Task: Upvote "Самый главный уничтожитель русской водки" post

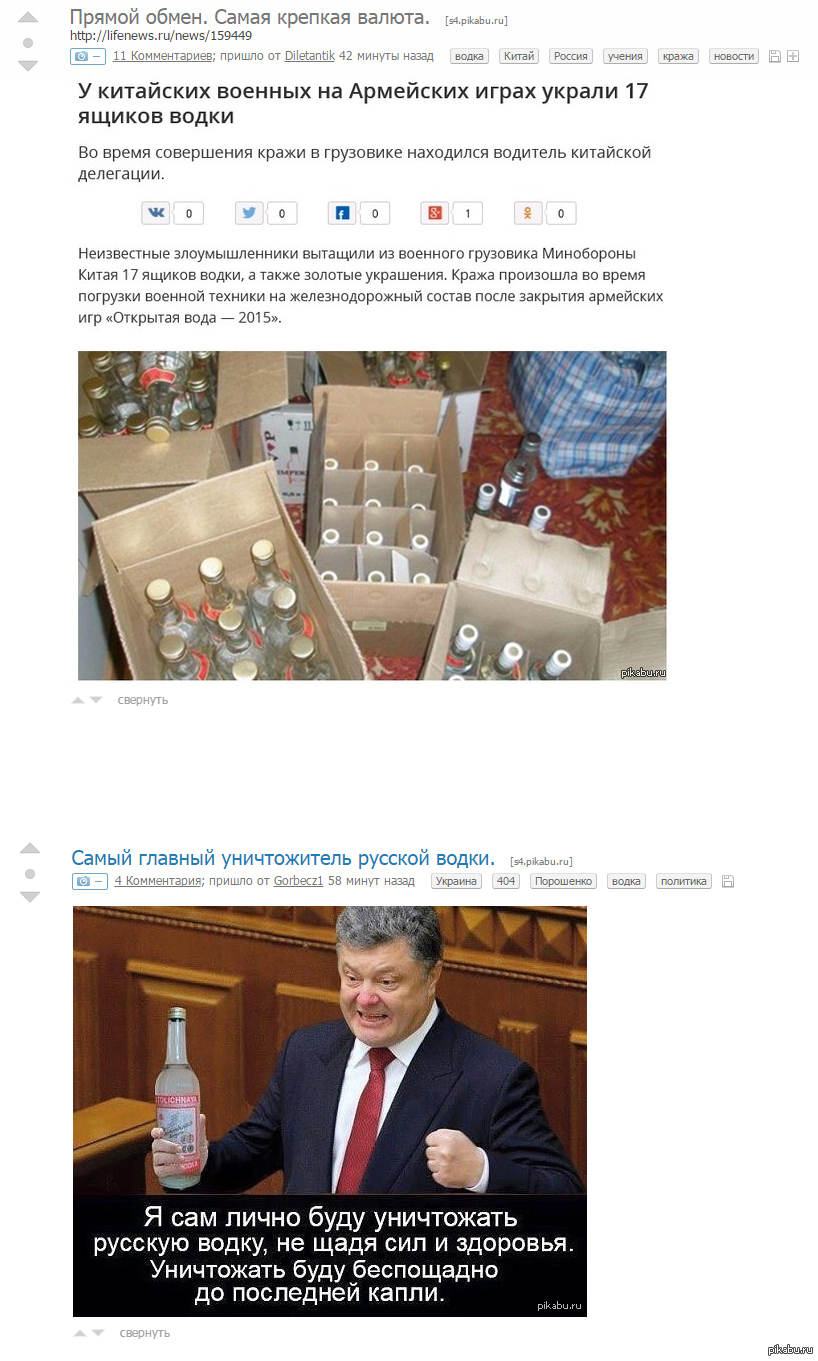Action: point(30,849)
